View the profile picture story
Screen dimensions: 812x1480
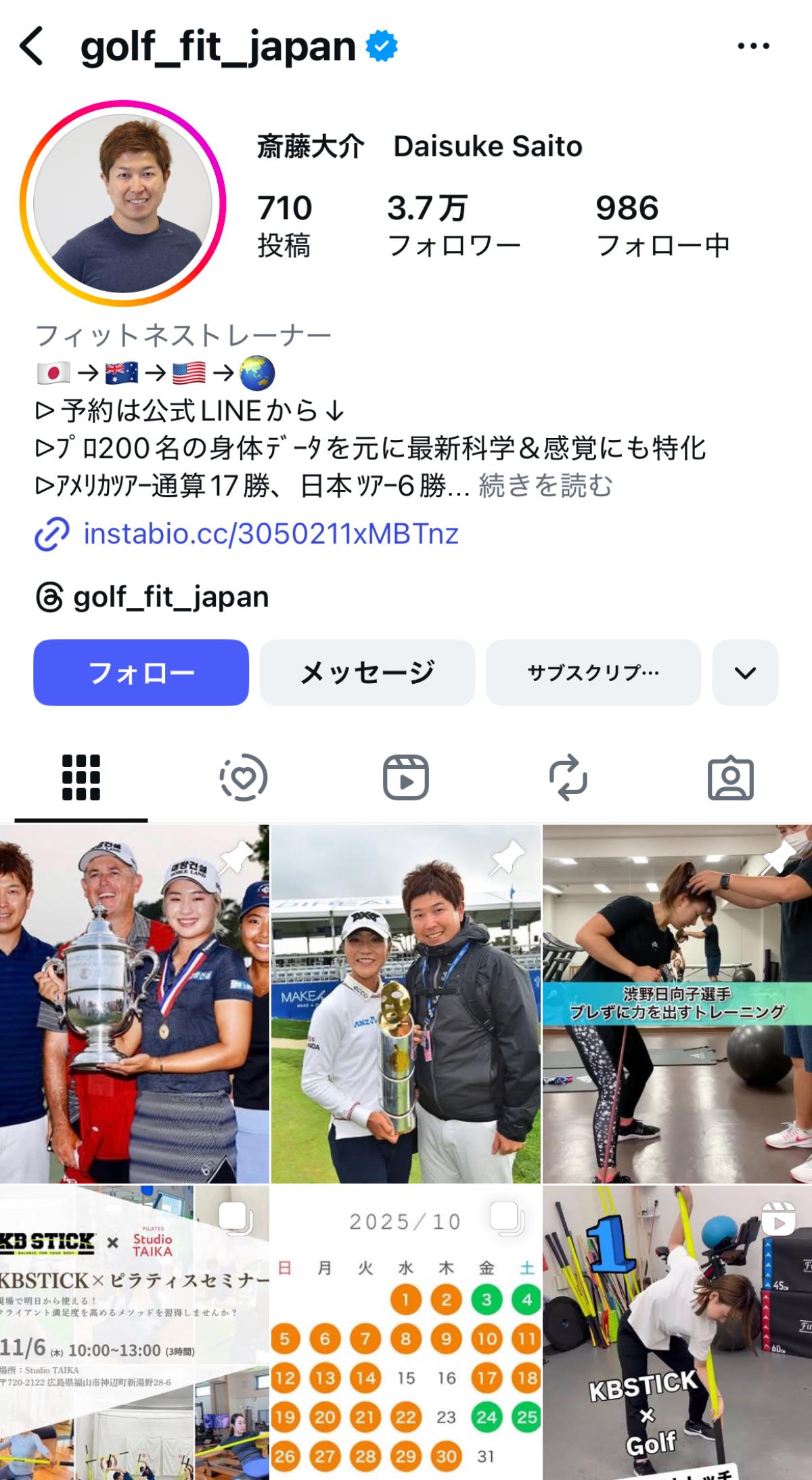coord(122,203)
